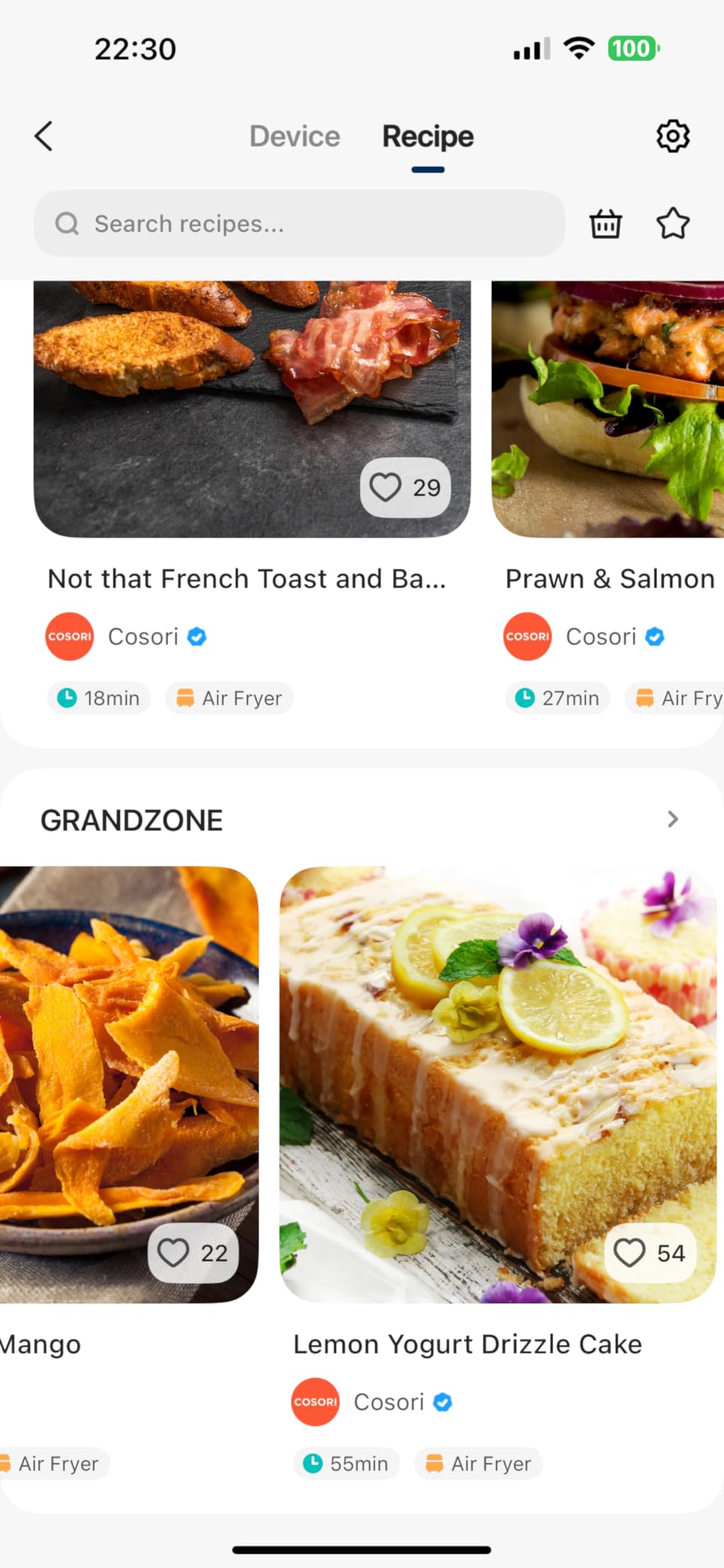Image resolution: width=724 pixels, height=1568 pixels.
Task: Open the Prawn & Salmon recipe
Action: [609, 578]
